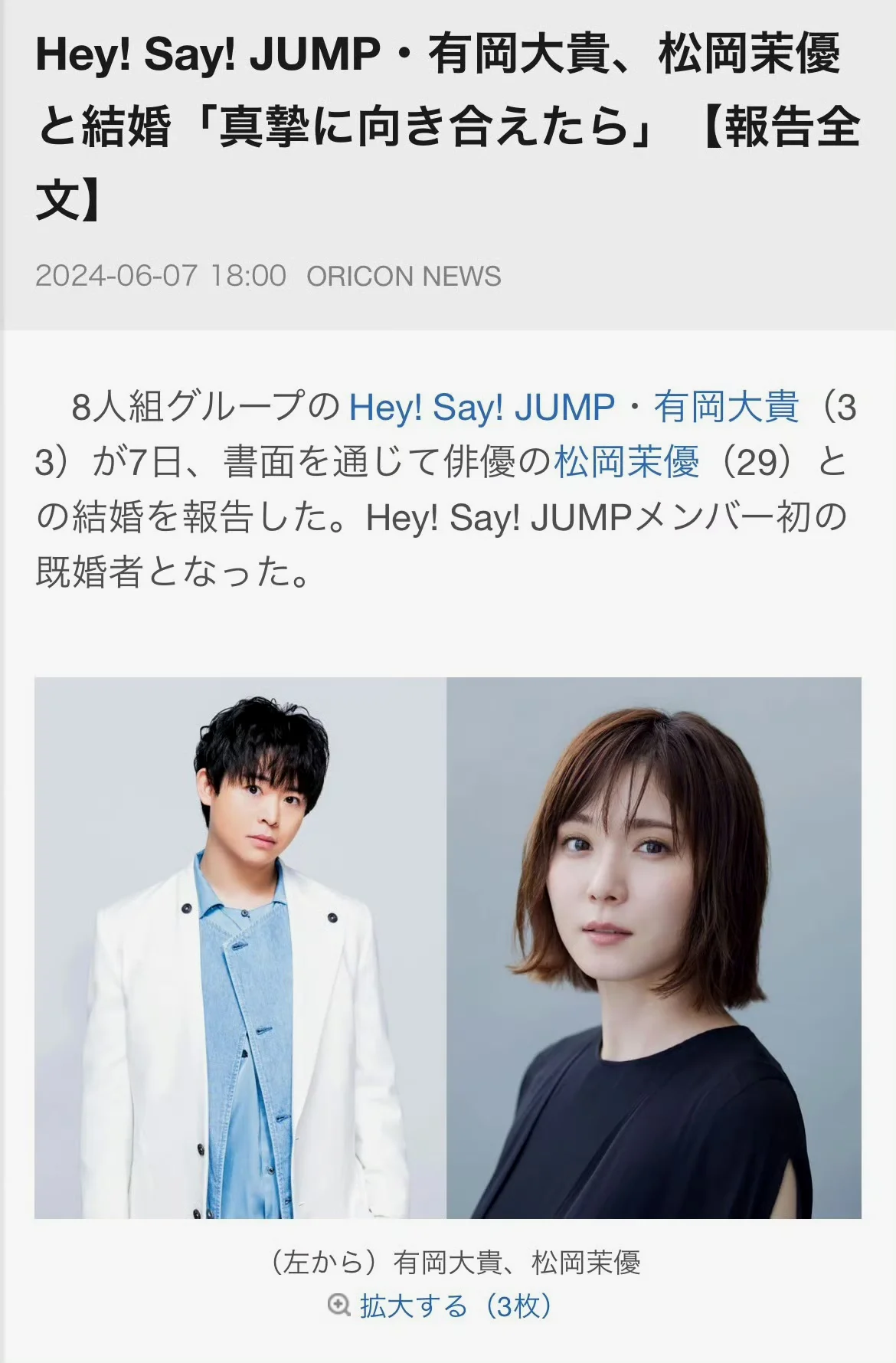
Task: Open the article photo of 有岡大貴 and 松岡茉優
Action: tap(447, 948)
